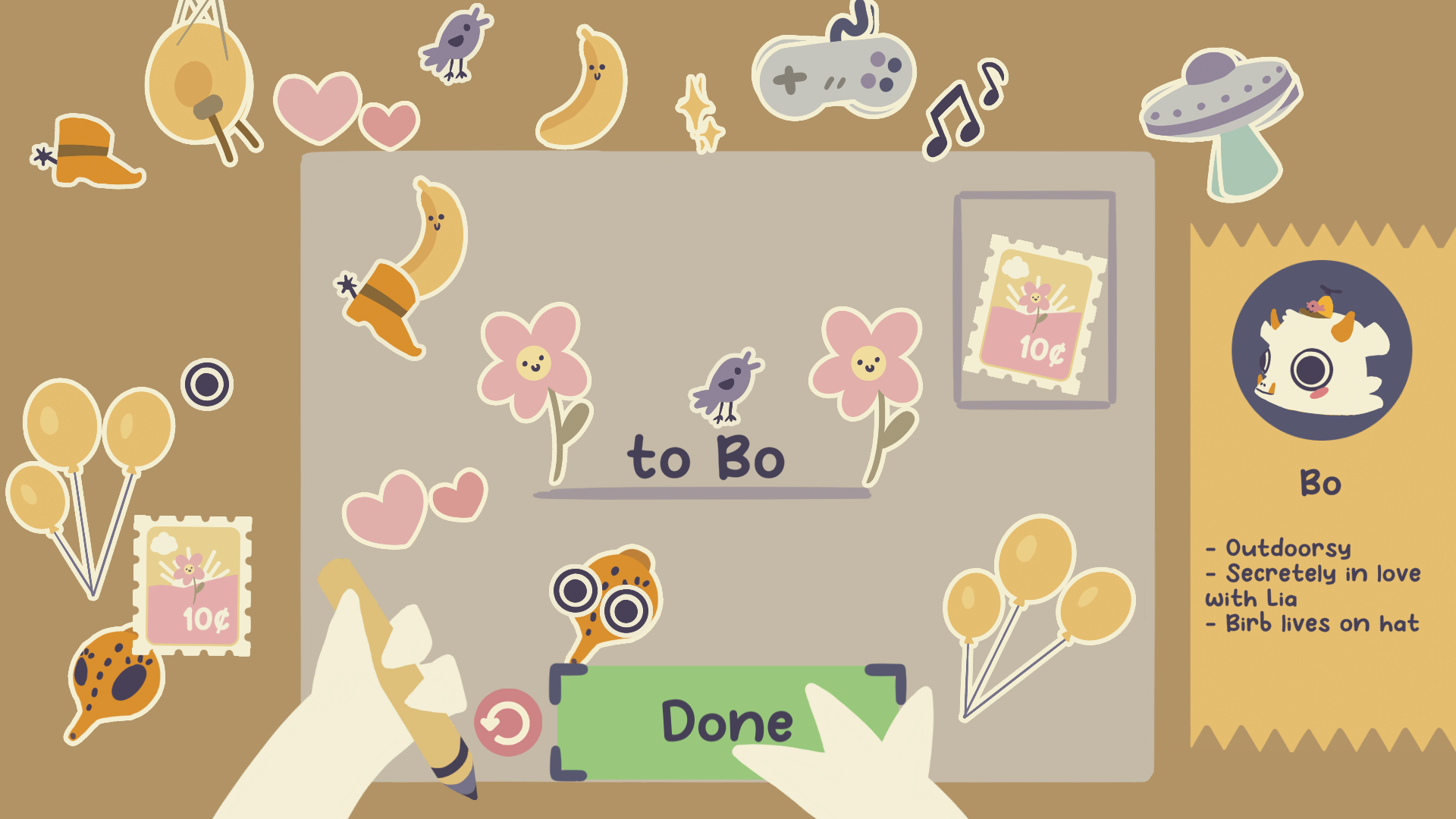This screenshot has width=1456, height=819.
Task: Pick the balloons sticker beside the card
Action: coord(83,463)
